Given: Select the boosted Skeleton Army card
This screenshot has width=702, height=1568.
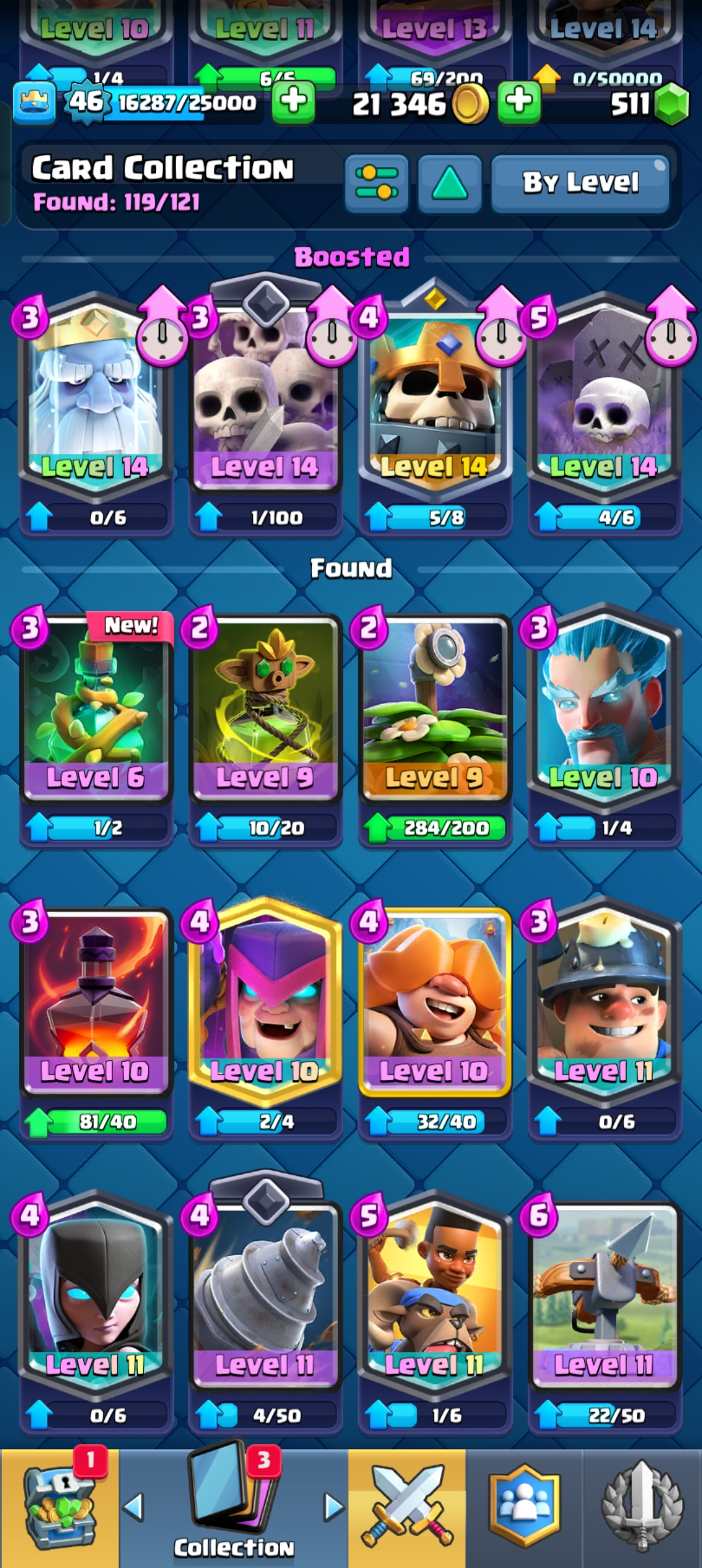Looking at the screenshot, I should 265,403.
